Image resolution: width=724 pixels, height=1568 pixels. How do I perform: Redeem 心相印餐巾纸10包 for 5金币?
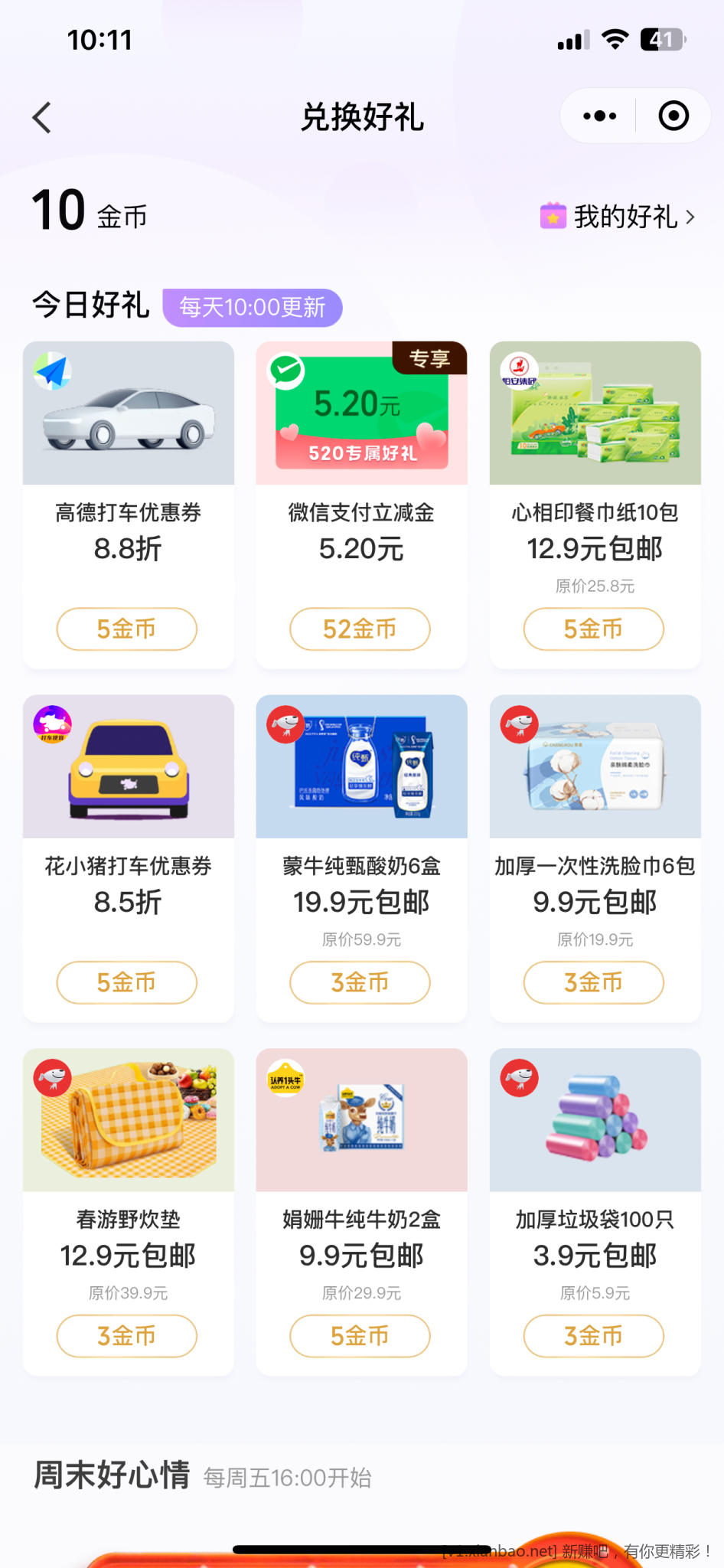[594, 629]
